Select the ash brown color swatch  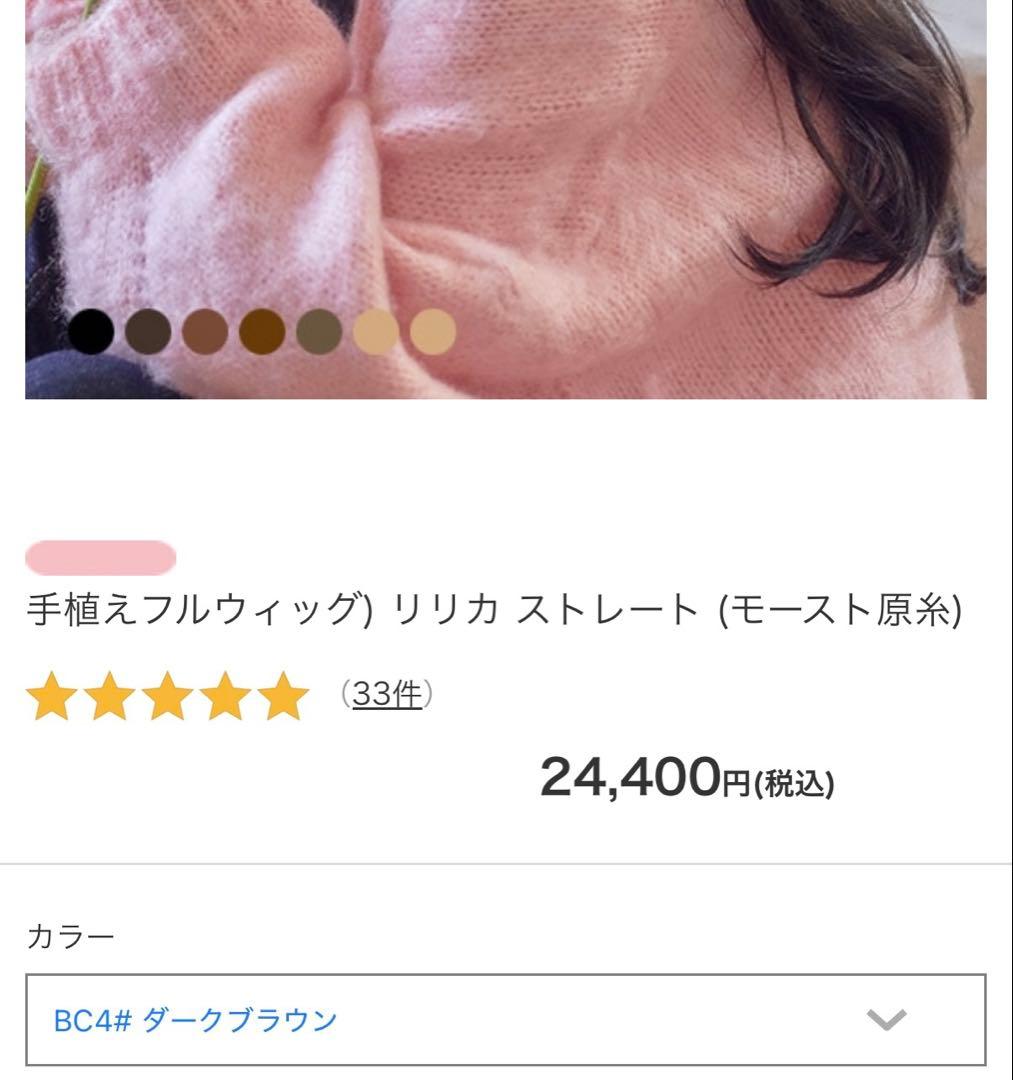point(319,331)
